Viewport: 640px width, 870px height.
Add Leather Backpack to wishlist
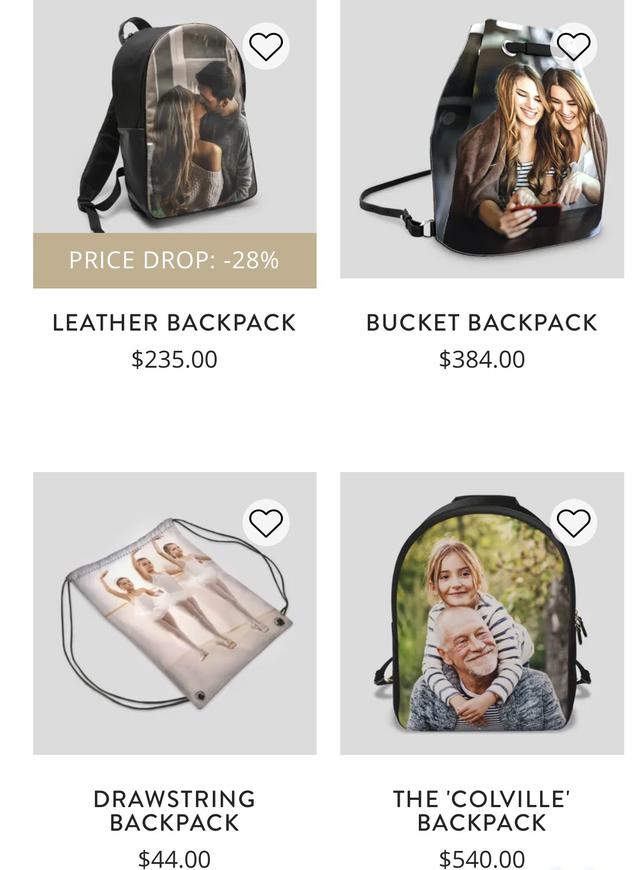[x=266, y=46]
